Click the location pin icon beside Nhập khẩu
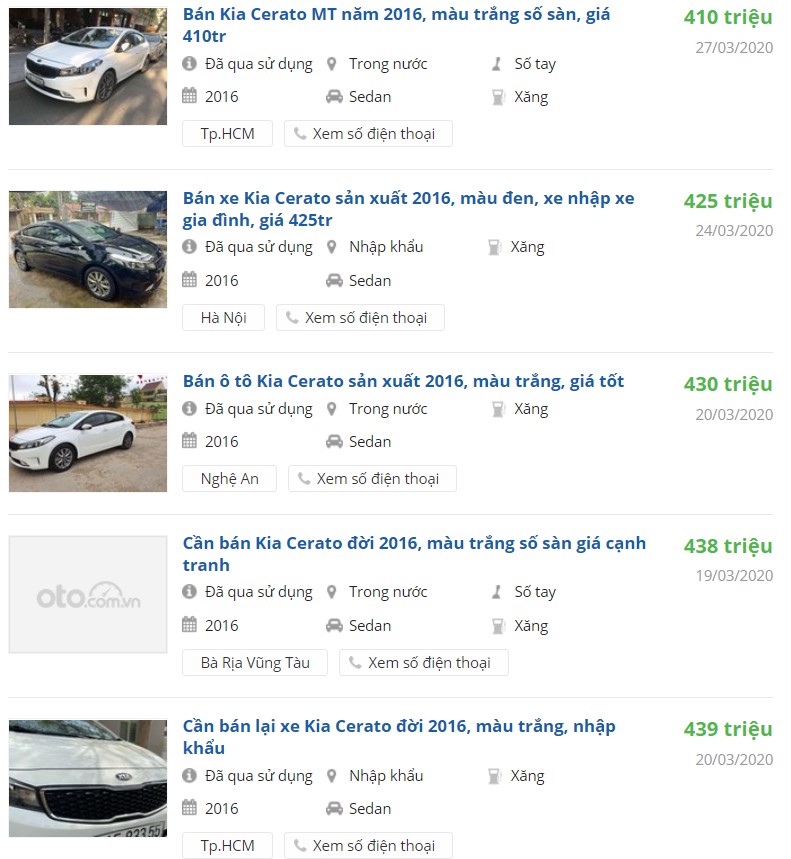Image resolution: width=791 pixels, height=859 pixels. click(333, 247)
